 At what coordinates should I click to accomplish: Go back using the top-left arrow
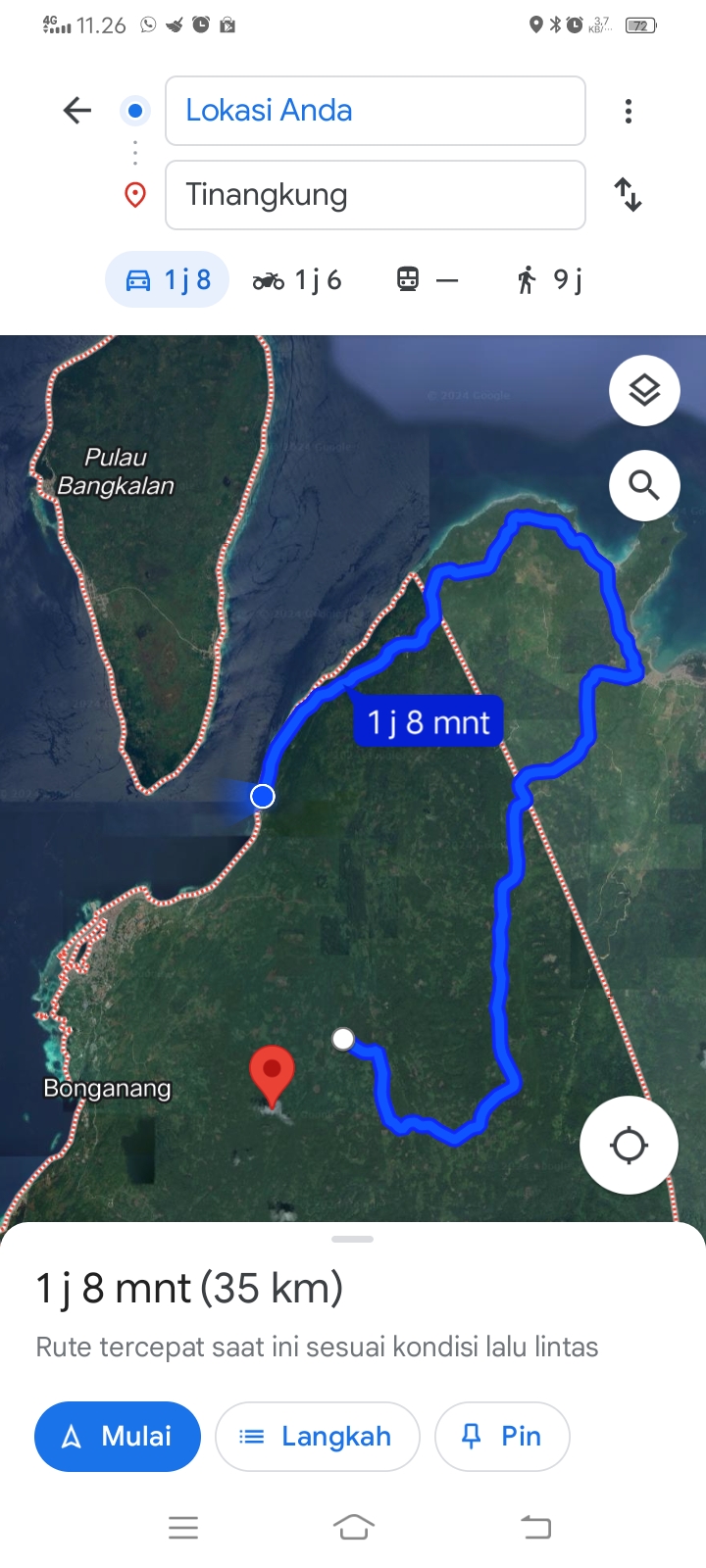coord(76,110)
